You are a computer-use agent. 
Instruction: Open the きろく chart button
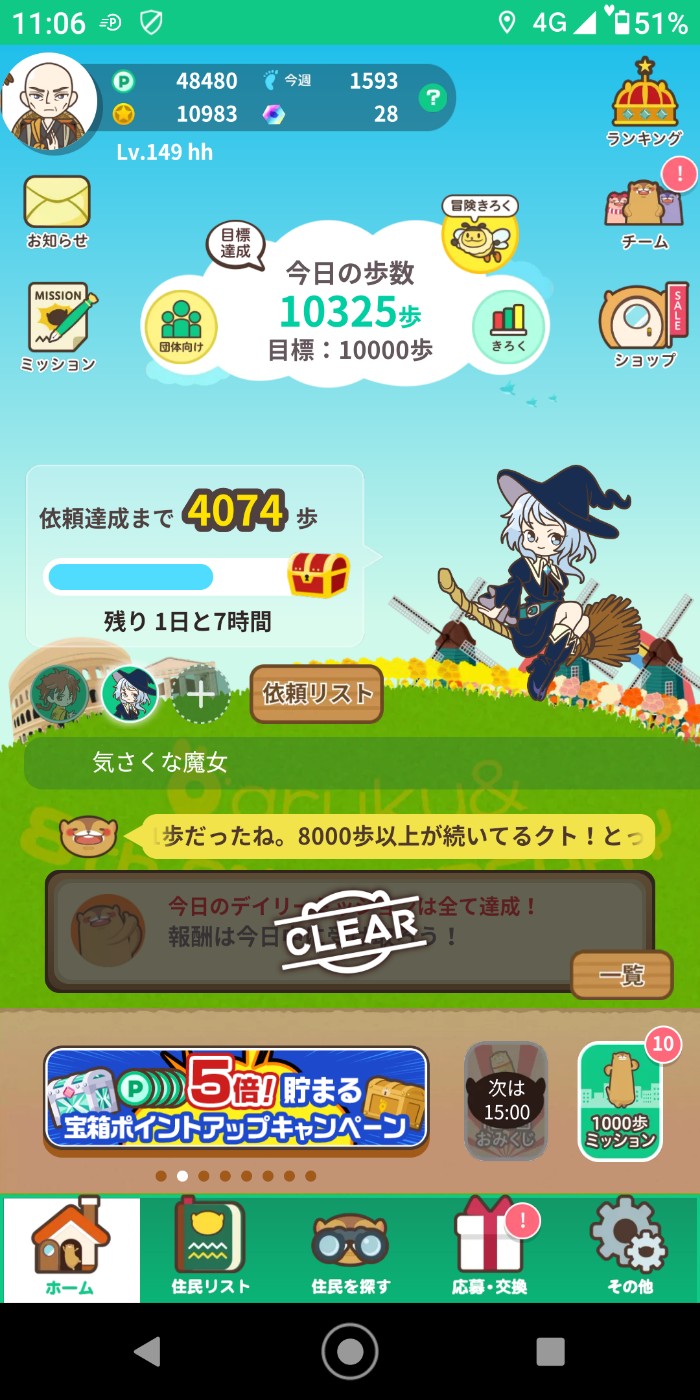tap(508, 325)
